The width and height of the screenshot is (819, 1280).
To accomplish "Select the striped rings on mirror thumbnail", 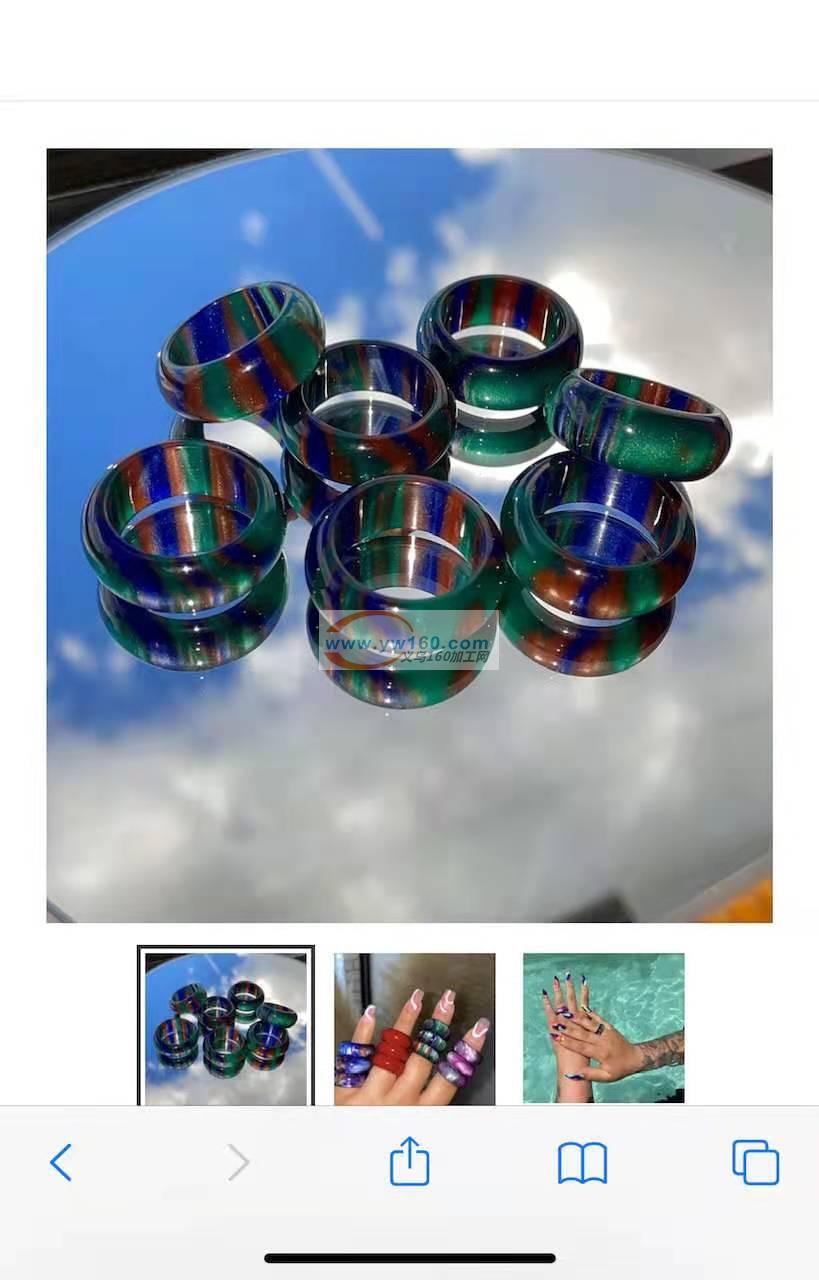I will click(226, 1027).
